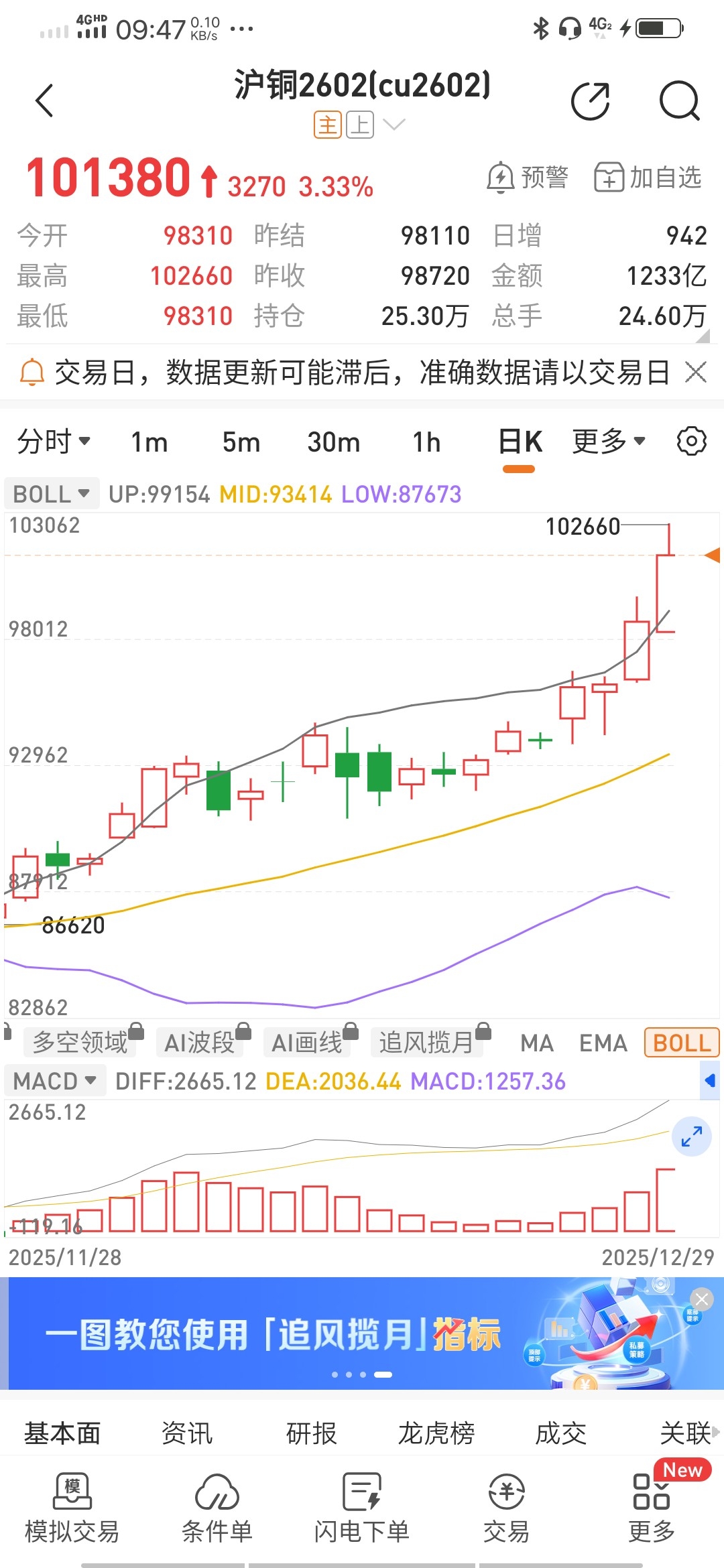The height and width of the screenshot is (1568, 724).
Task: Expand the 更多 interval dropdown
Action: coord(608,442)
